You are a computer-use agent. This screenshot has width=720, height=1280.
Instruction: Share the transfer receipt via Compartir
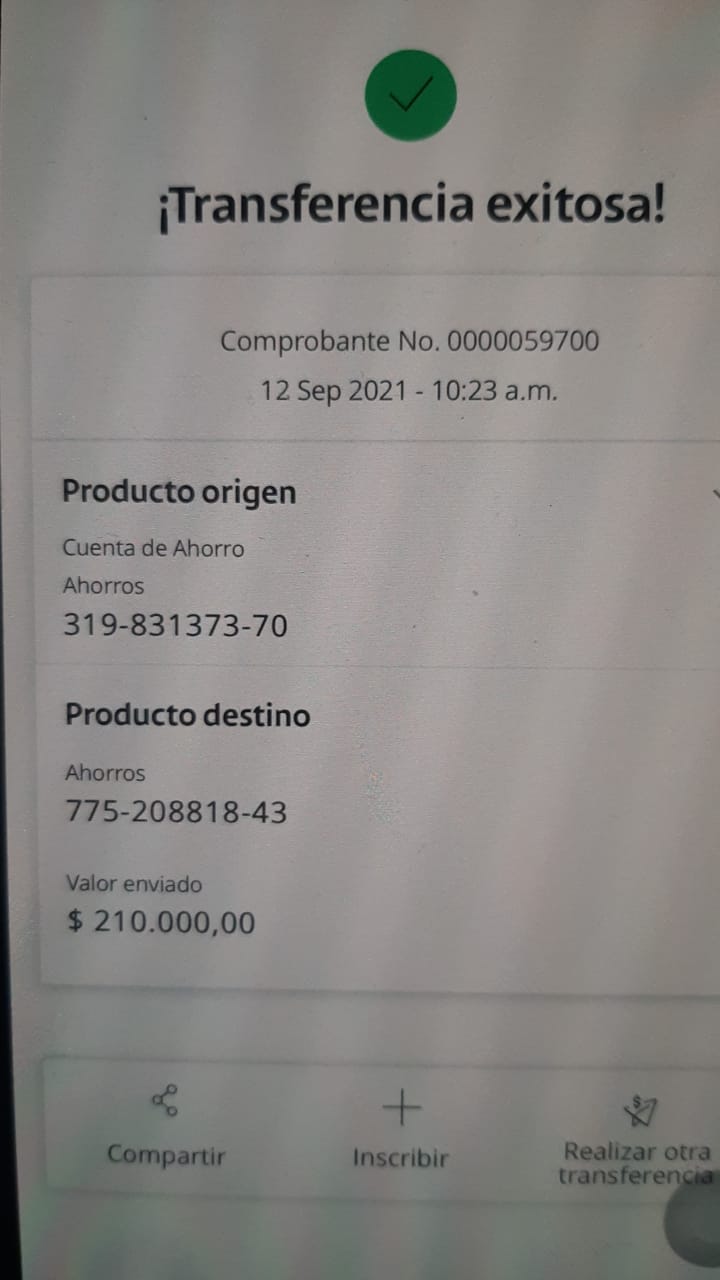pyautogui.click(x=166, y=1127)
